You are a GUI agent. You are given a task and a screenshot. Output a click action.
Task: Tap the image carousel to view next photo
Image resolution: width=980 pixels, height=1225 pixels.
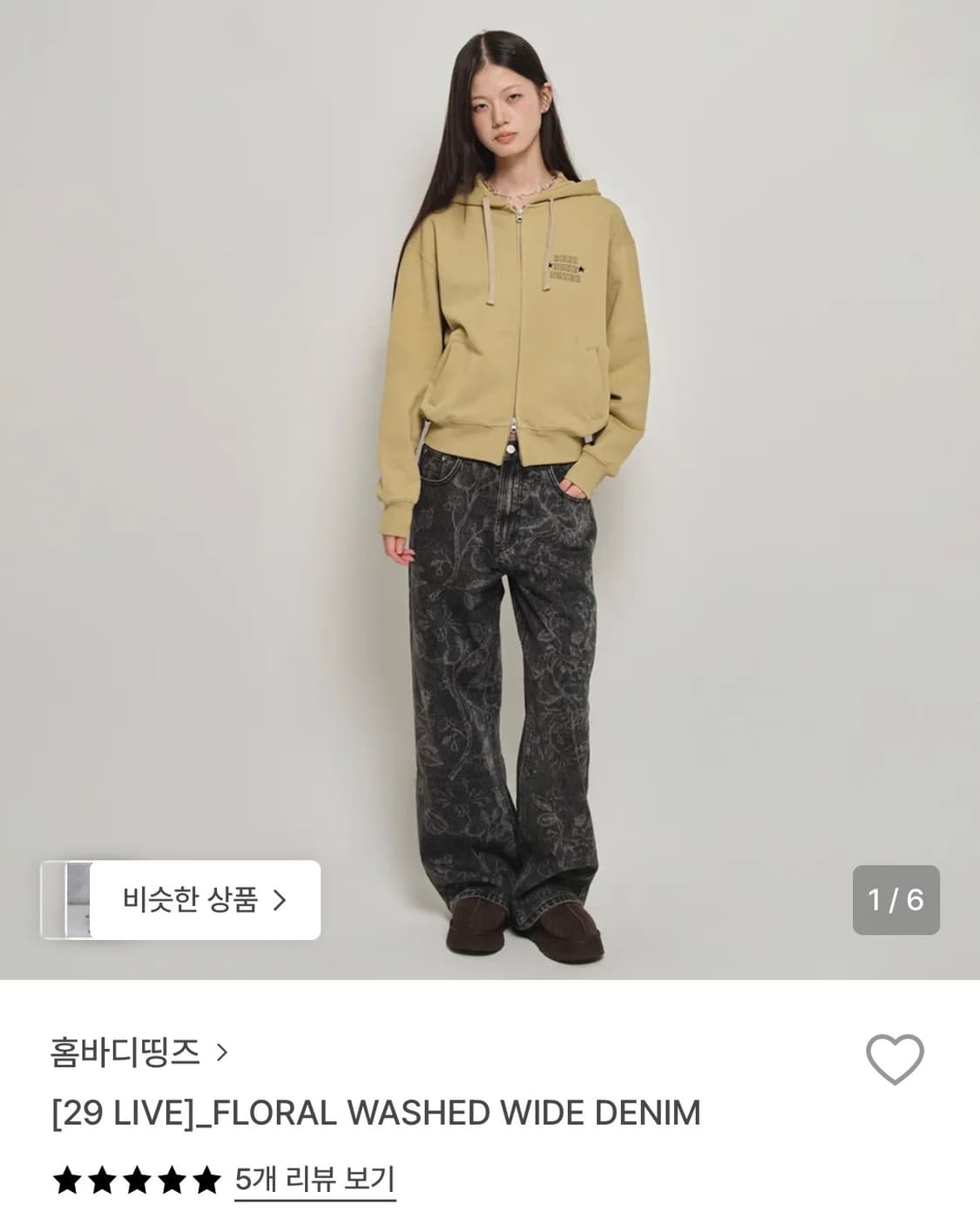coord(490,488)
